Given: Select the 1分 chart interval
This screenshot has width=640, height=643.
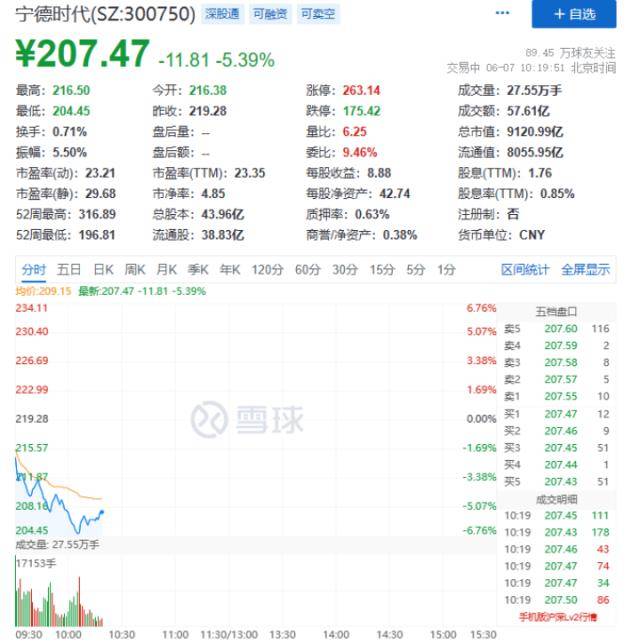Looking at the screenshot, I should point(446,269).
